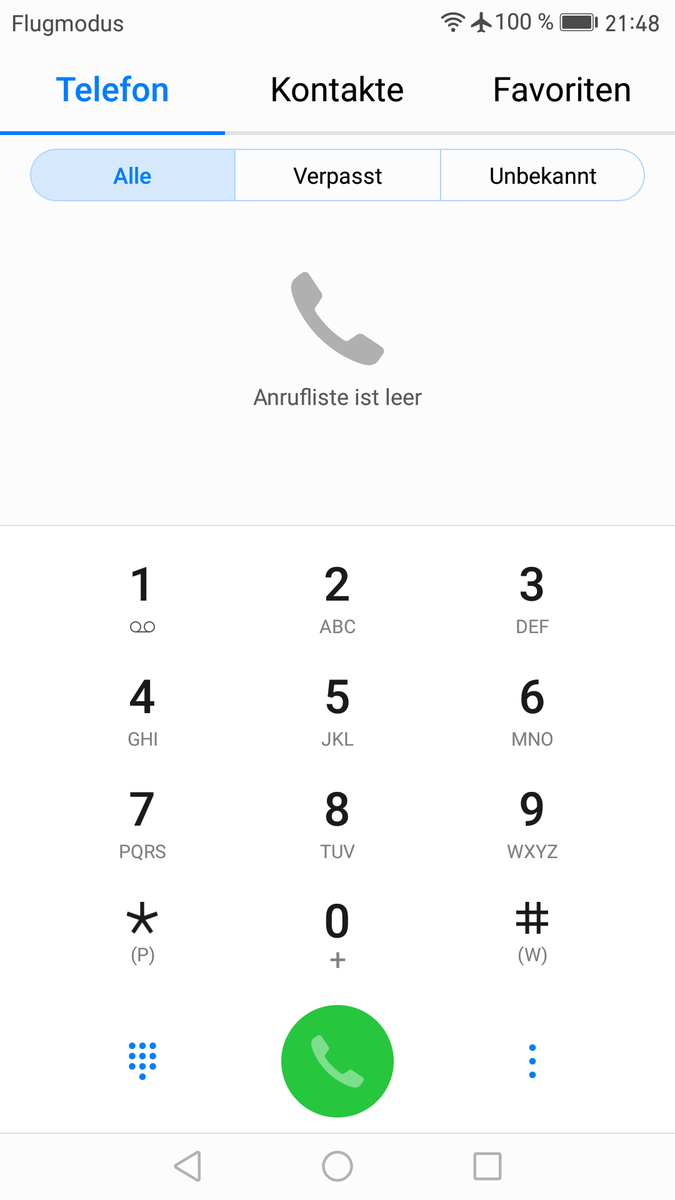Tap the star key
675x1200 pixels.
tap(142, 931)
